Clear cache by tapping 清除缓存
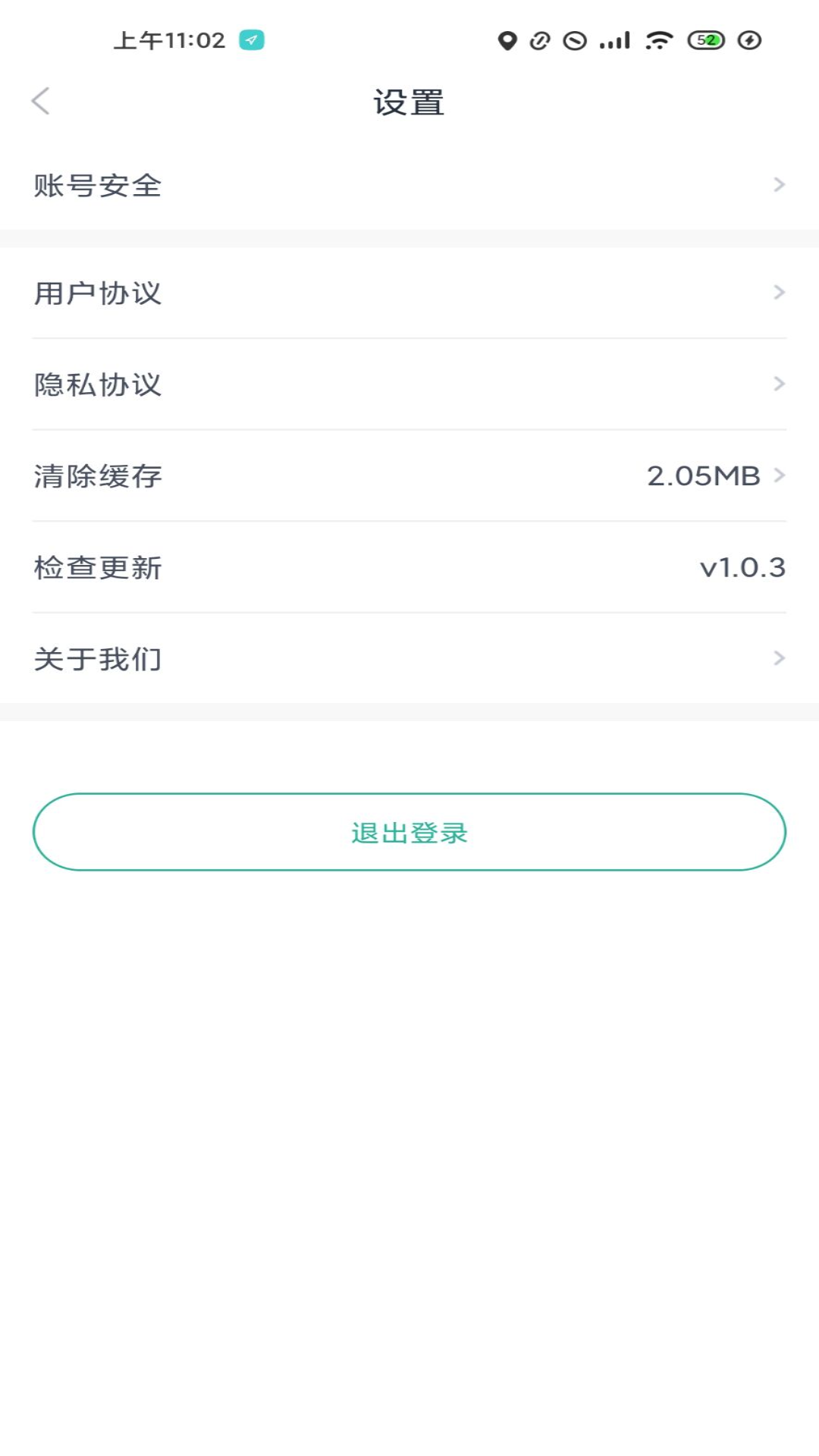 (98, 476)
